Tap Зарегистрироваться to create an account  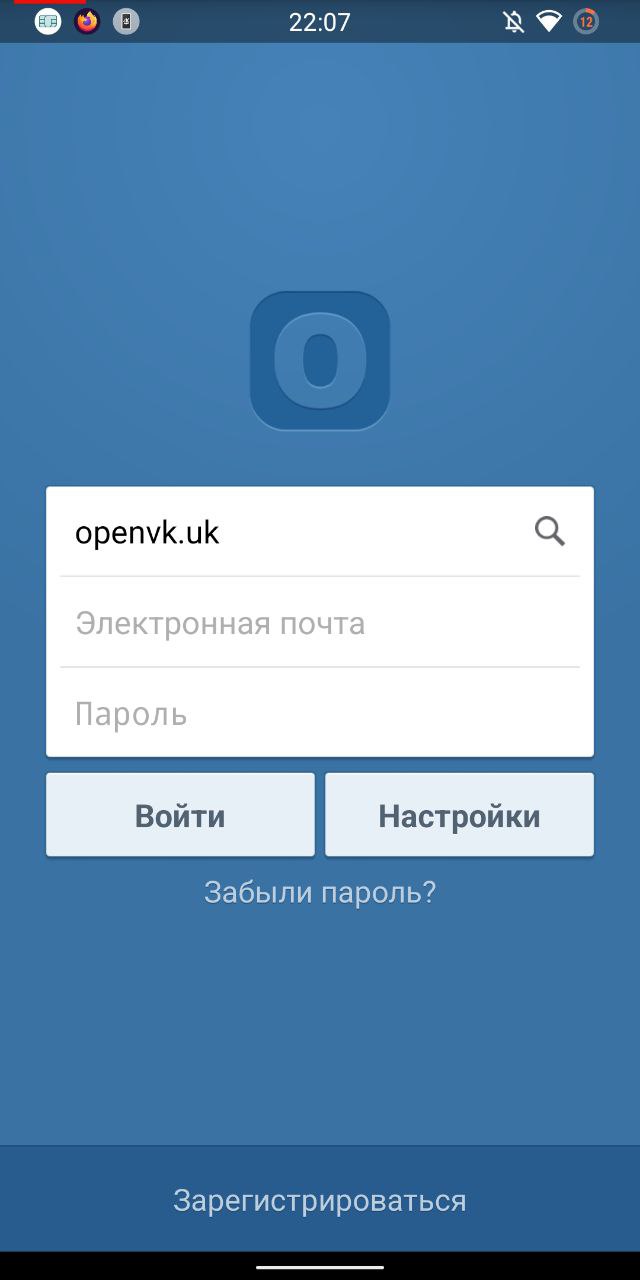coord(320,1200)
